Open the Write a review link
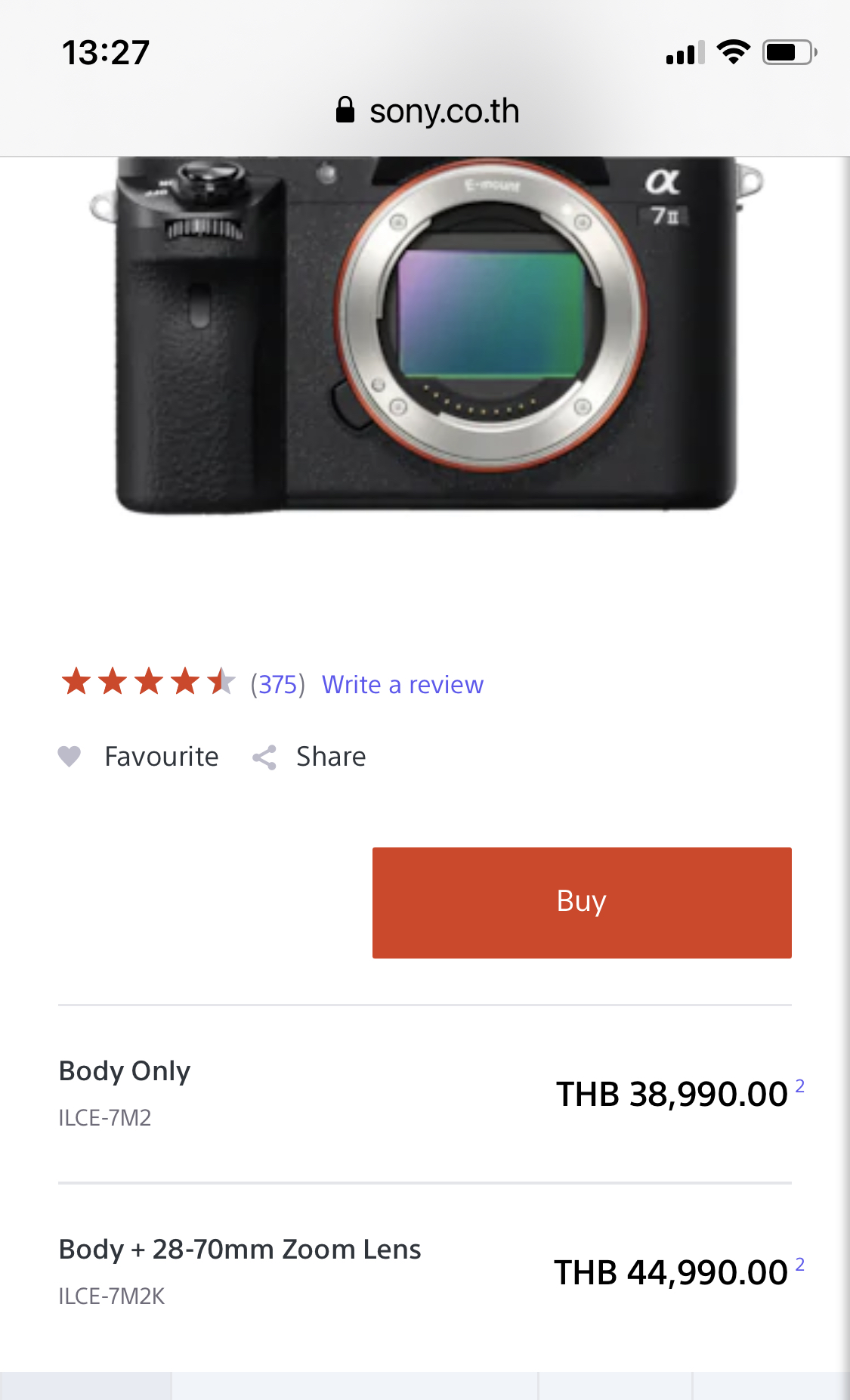Viewport: 850px width, 1400px height. pyautogui.click(x=403, y=685)
